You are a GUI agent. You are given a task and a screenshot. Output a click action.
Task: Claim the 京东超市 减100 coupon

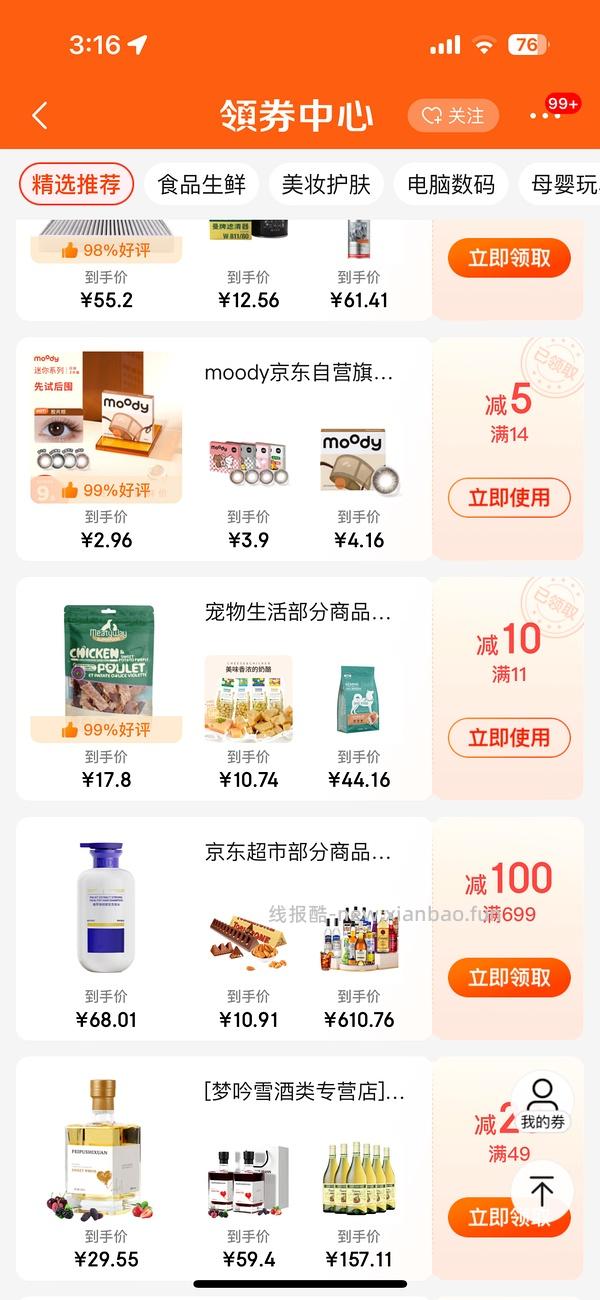[509, 977]
